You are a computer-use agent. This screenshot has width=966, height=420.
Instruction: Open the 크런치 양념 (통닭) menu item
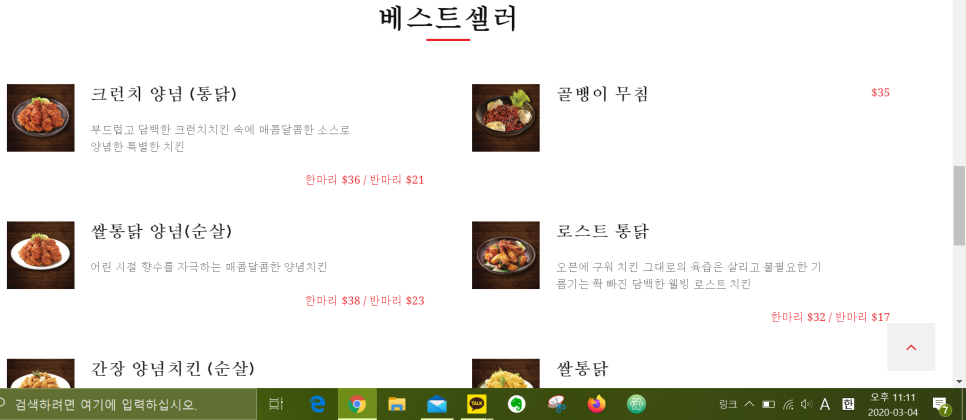163,94
